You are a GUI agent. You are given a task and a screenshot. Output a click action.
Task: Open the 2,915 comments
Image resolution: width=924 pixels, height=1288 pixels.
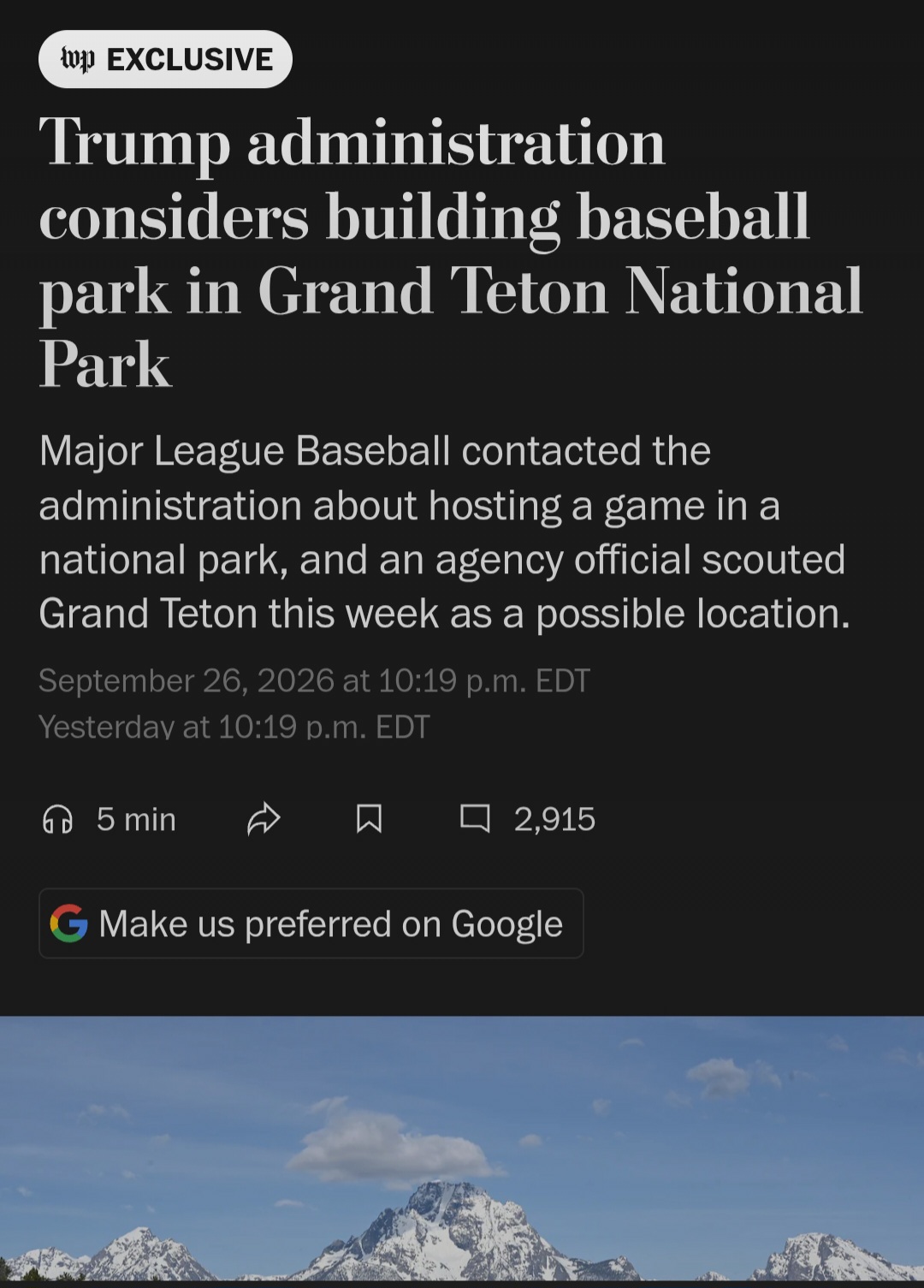pyautogui.click(x=527, y=819)
